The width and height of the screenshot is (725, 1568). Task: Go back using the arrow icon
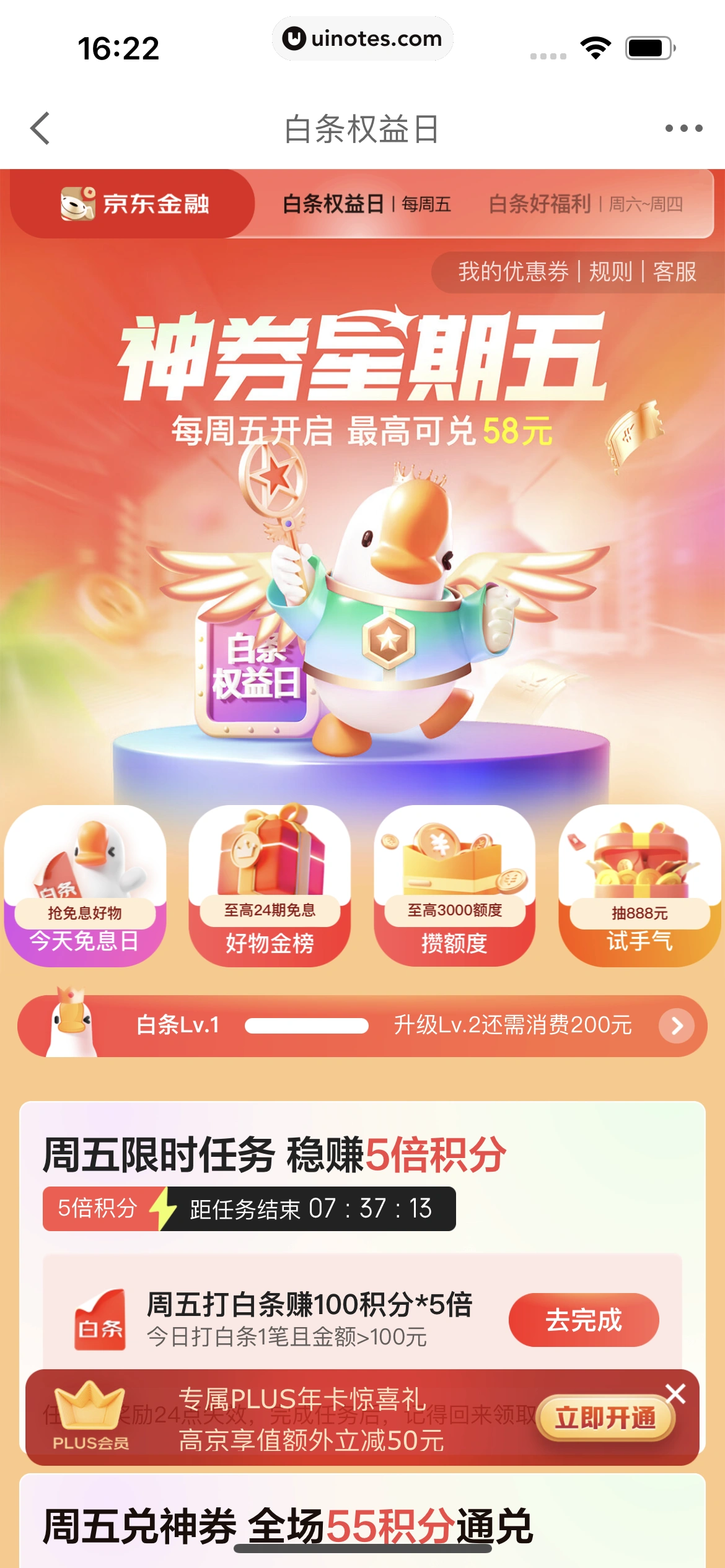click(40, 129)
